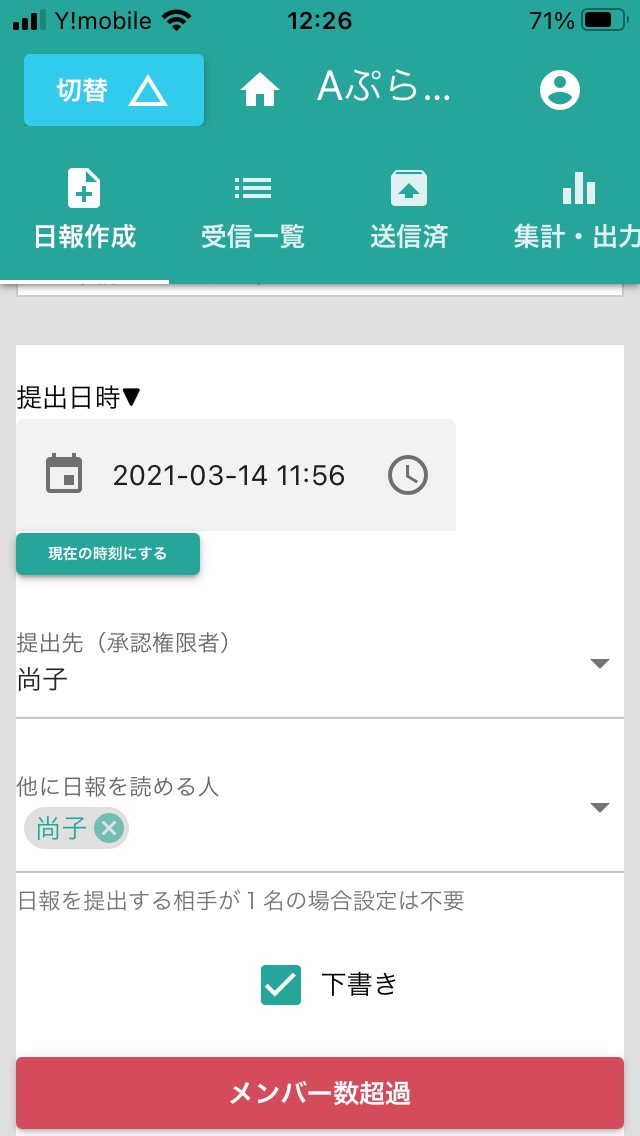Switch to the 送信済 tab
The image size is (640, 1136).
pos(409,210)
